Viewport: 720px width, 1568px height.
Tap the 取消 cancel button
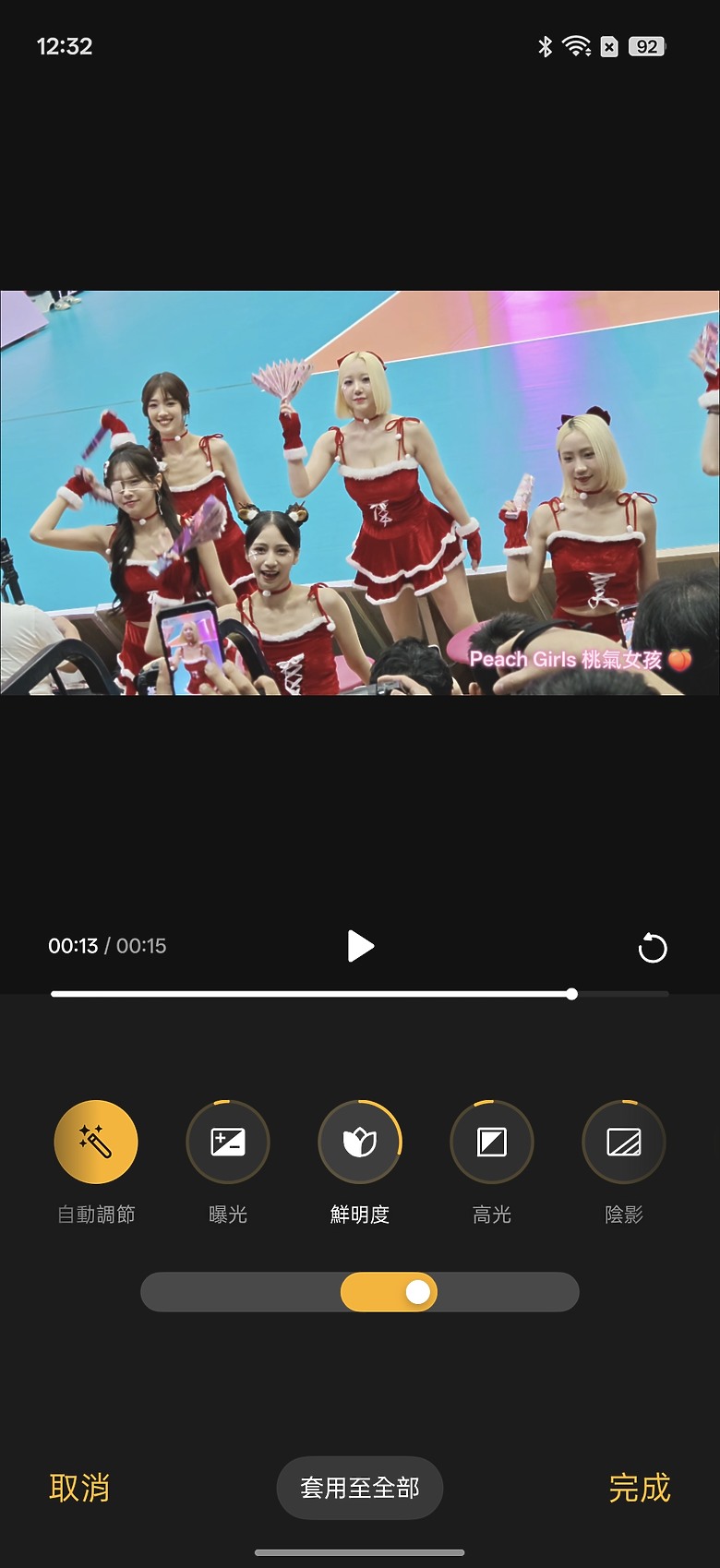click(78, 1489)
